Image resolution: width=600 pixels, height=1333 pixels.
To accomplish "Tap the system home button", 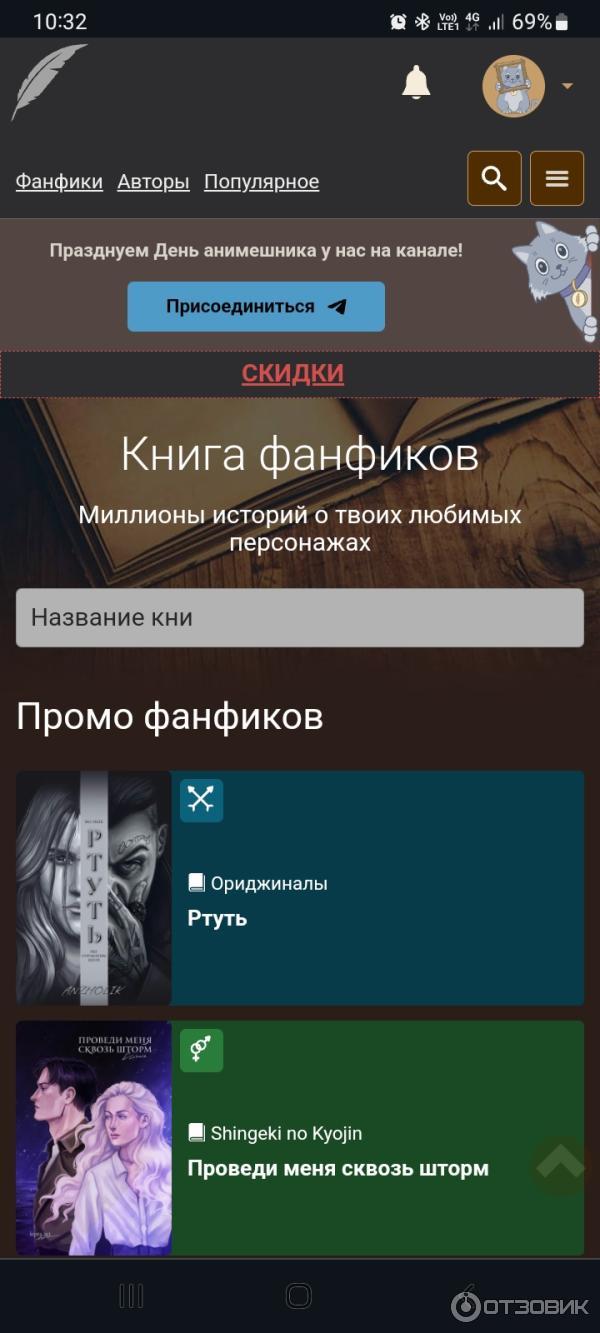I will 299,1296.
